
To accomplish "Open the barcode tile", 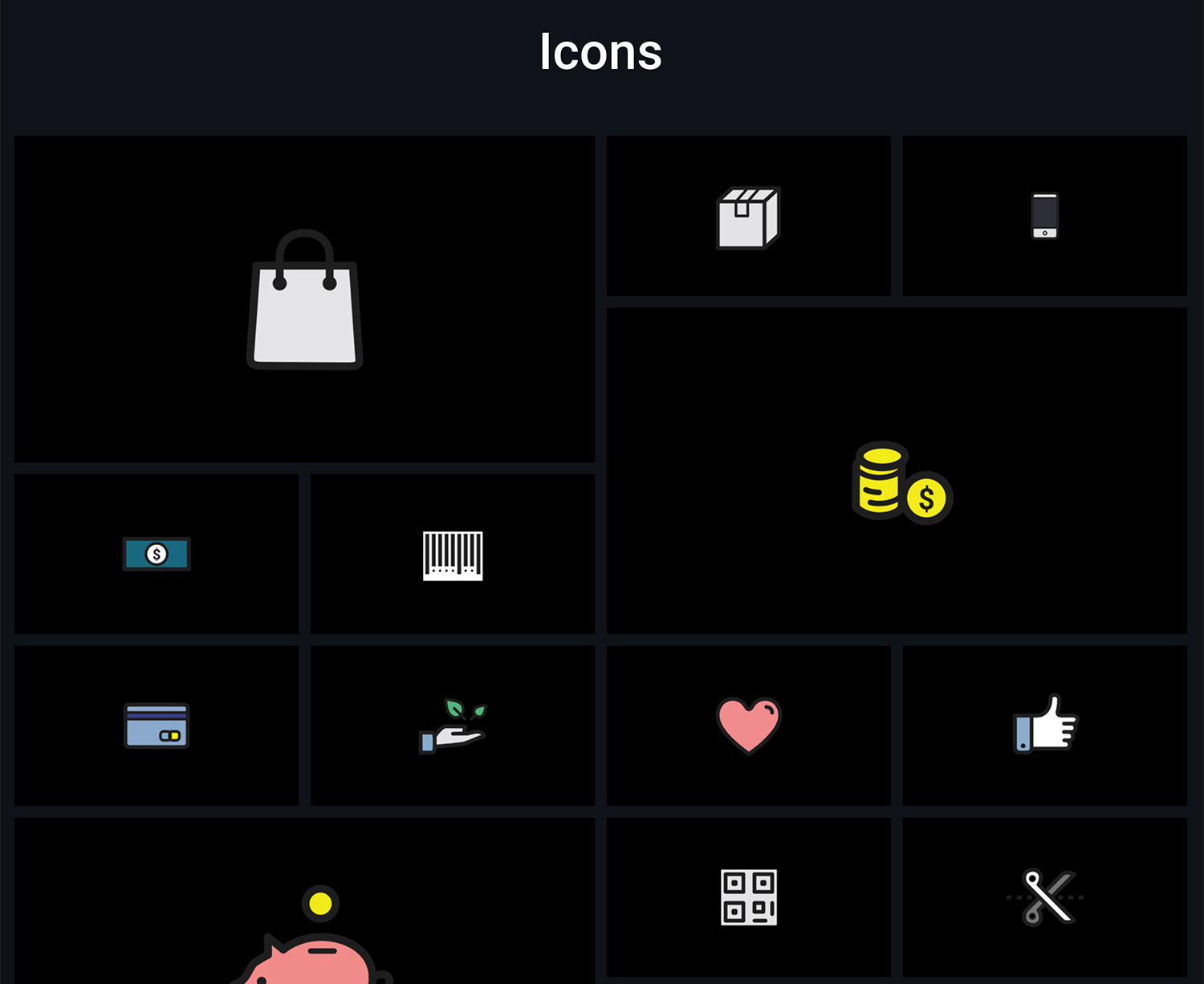I will tap(453, 555).
